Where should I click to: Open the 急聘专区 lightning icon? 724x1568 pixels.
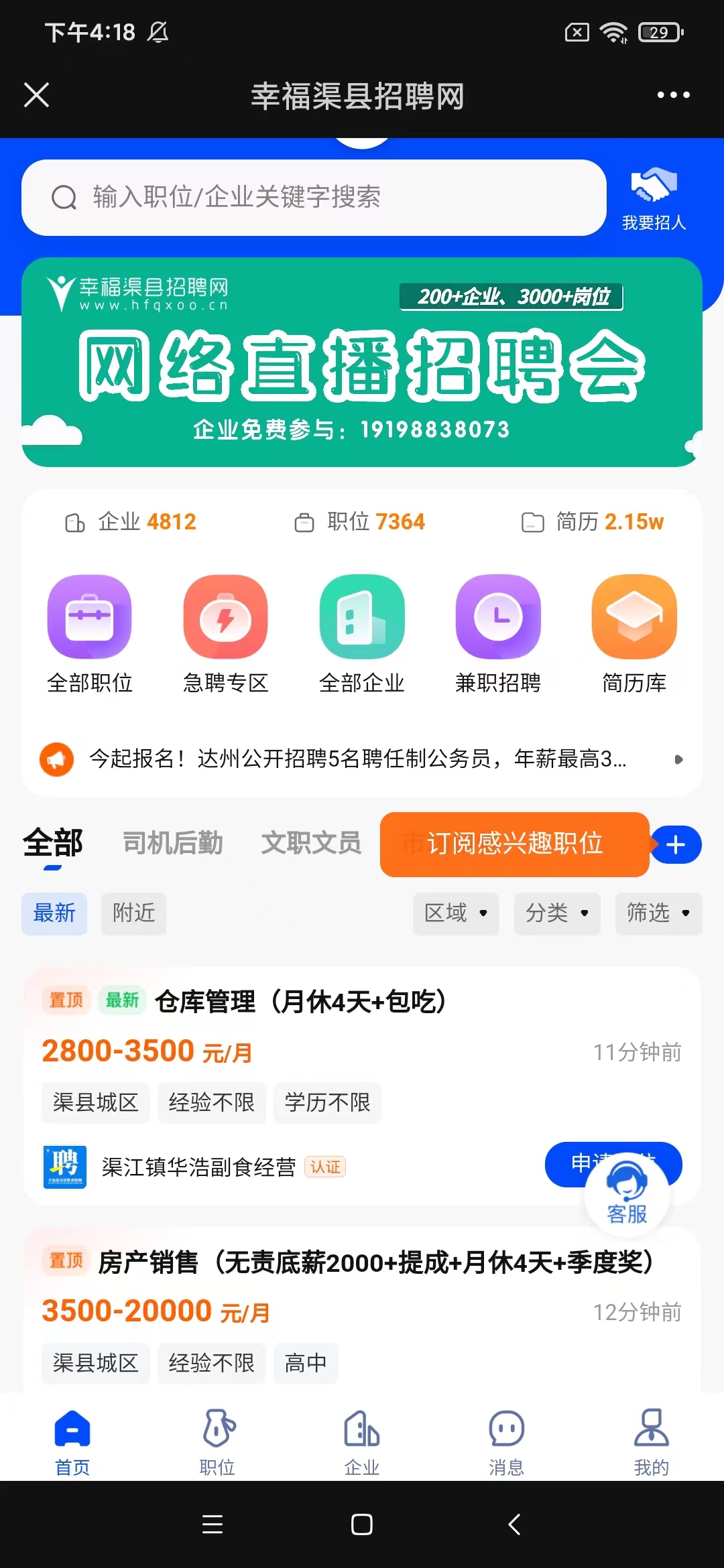coord(225,616)
